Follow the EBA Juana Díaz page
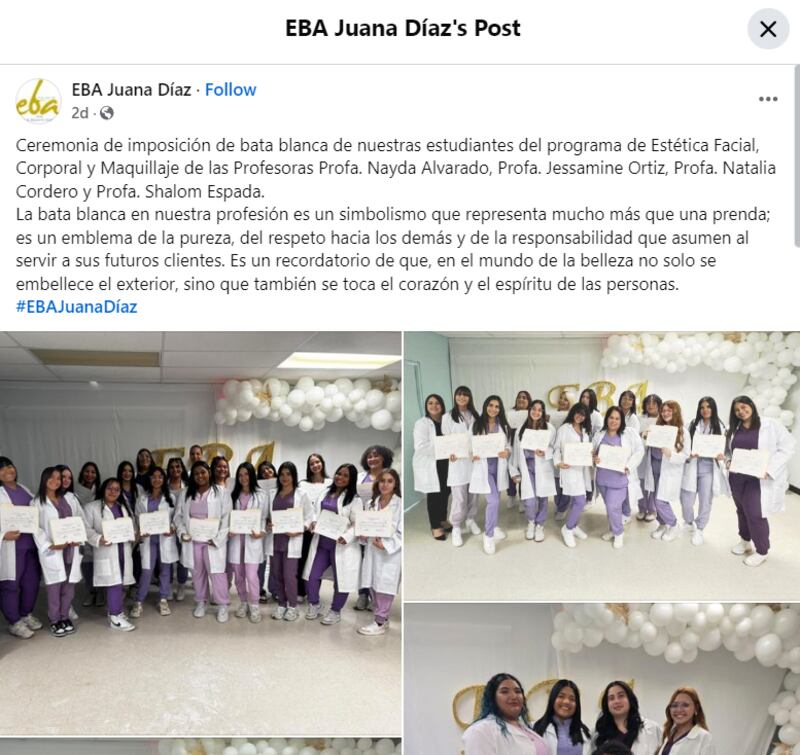This screenshot has height=755, width=800. tap(231, 89)
